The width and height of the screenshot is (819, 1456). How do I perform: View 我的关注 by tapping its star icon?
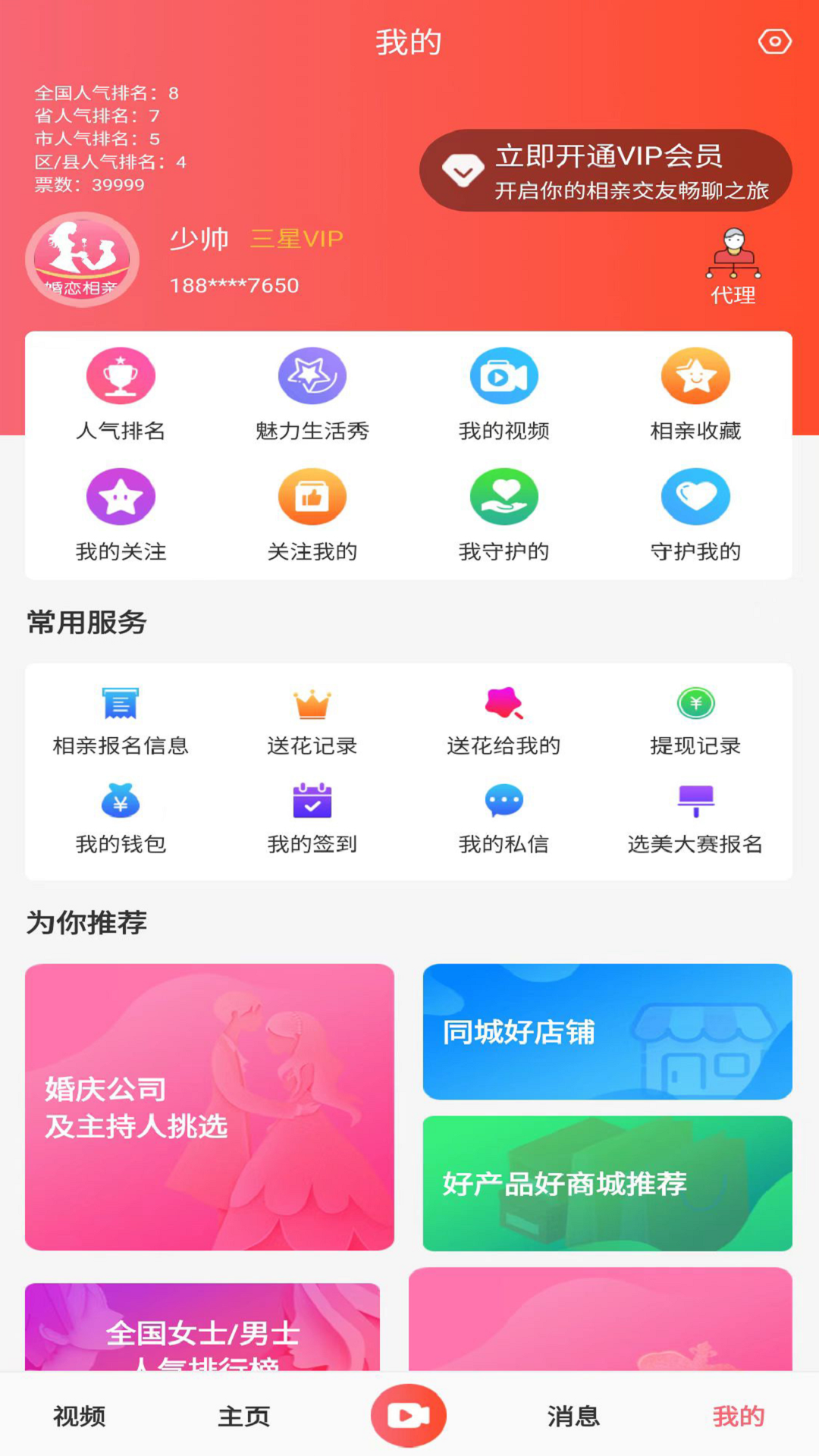(x=121, y=497)
